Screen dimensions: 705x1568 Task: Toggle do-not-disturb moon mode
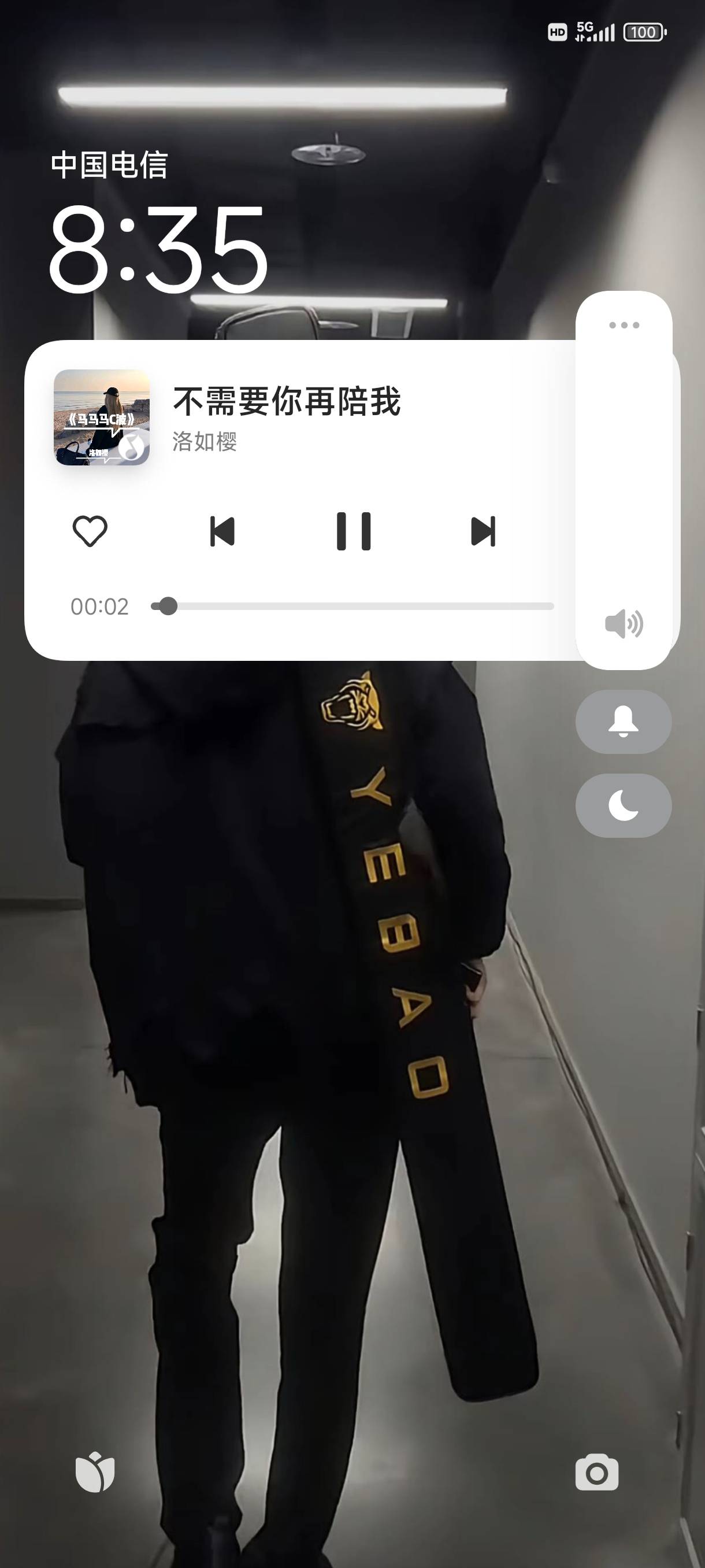(624, 805)
